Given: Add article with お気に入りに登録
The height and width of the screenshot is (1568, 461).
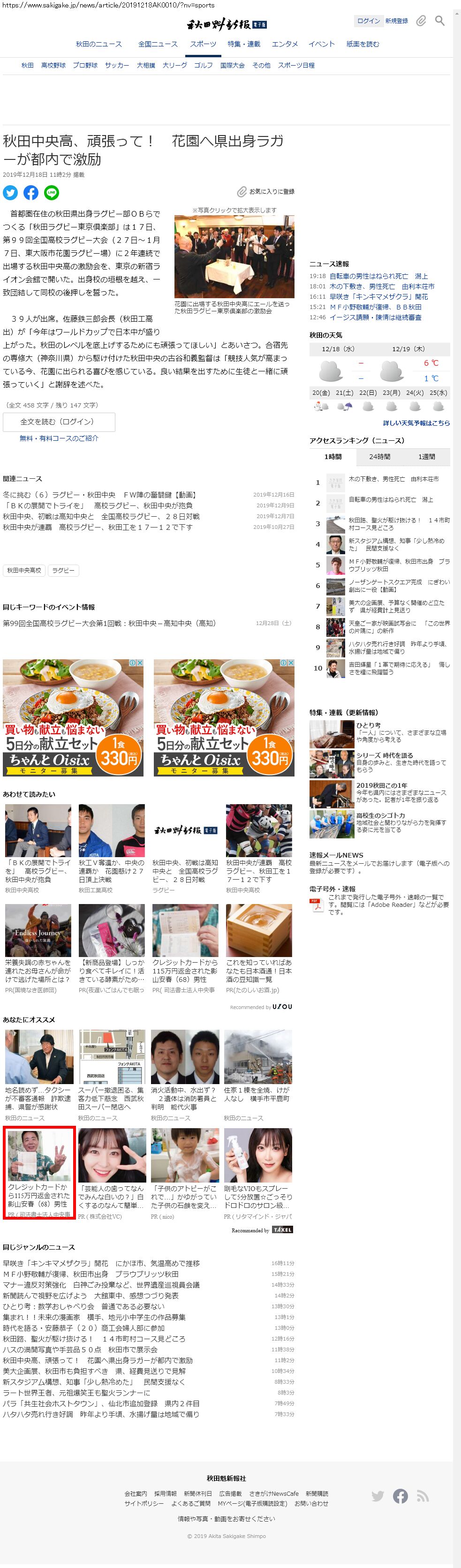Looking at the screenshot, I should tap(266, 192).
